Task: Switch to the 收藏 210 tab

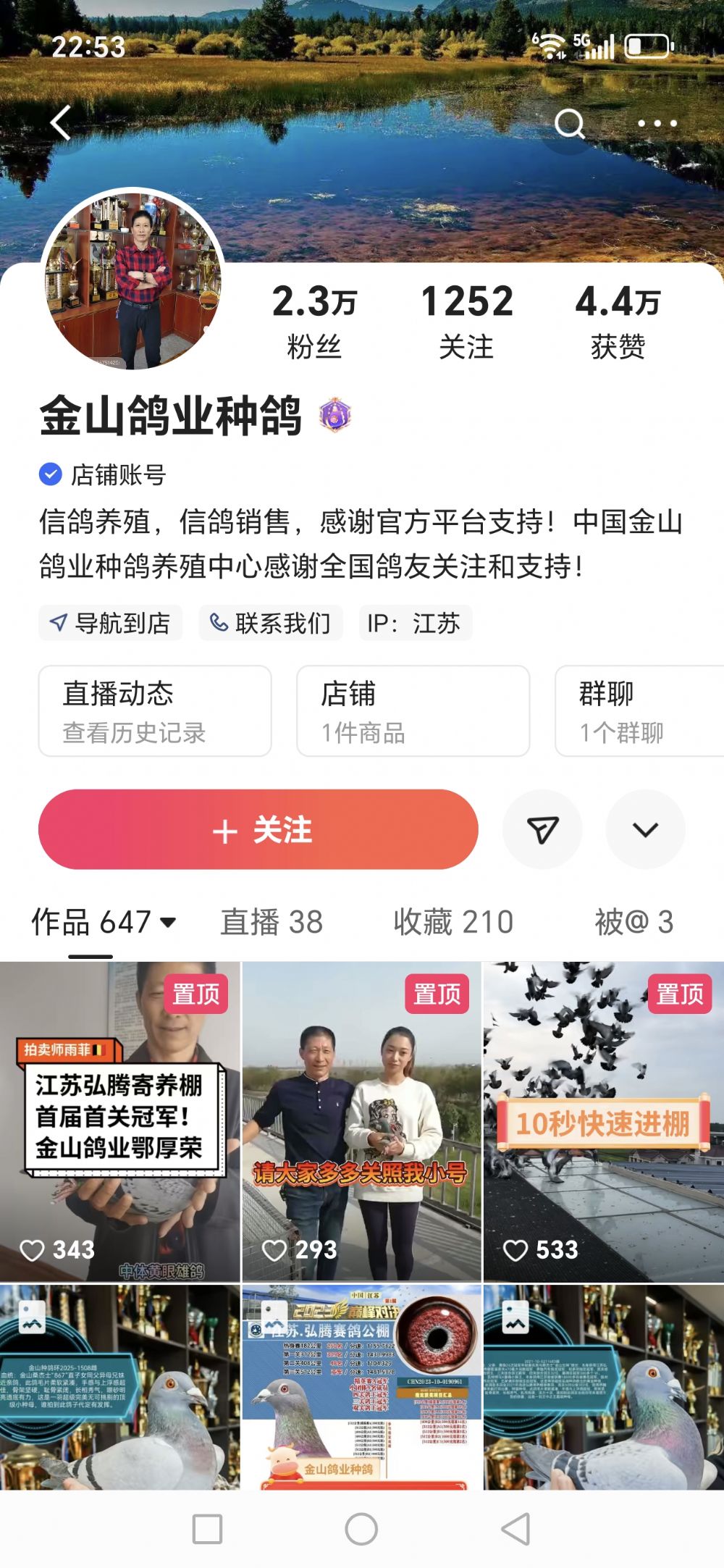Action: pos(453,922)
